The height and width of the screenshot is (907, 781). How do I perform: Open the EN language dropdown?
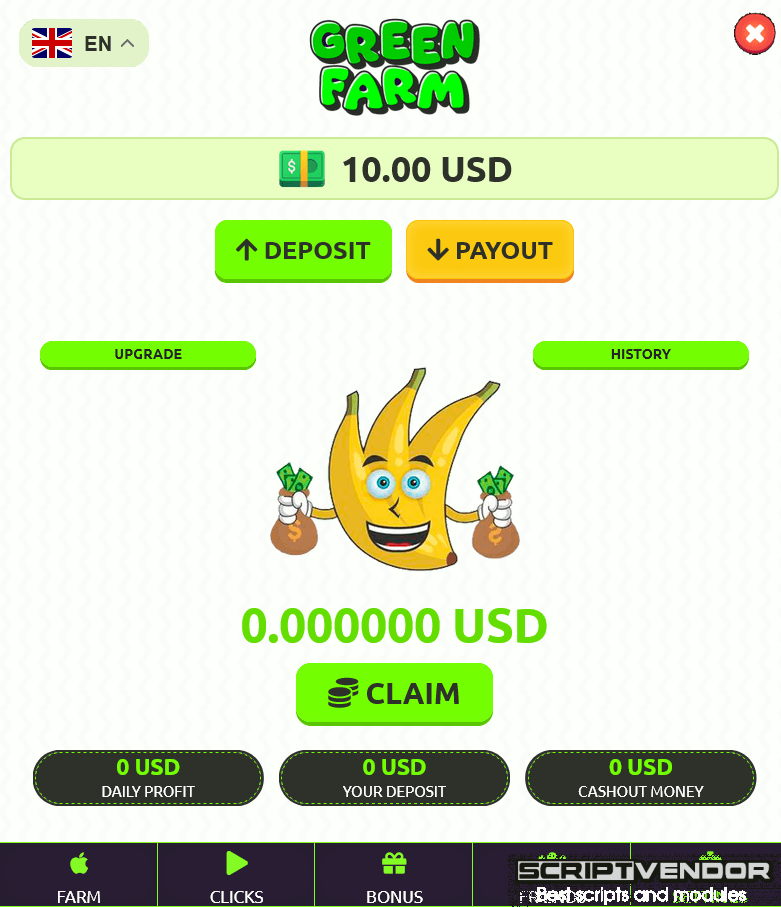tap(84, 43)
